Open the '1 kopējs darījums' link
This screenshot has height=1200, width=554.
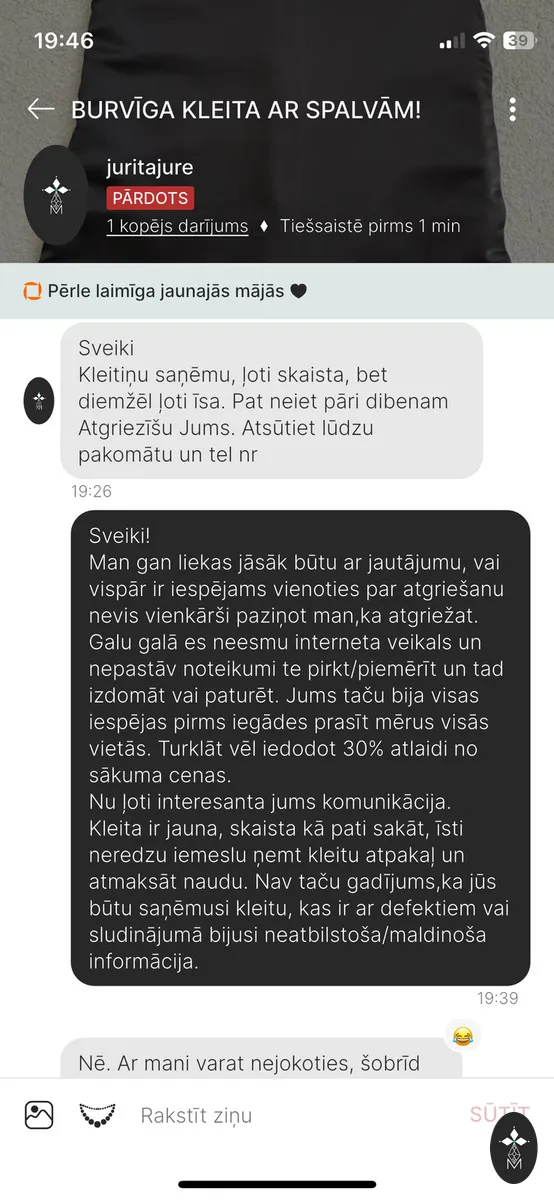(x=177, y=226)
